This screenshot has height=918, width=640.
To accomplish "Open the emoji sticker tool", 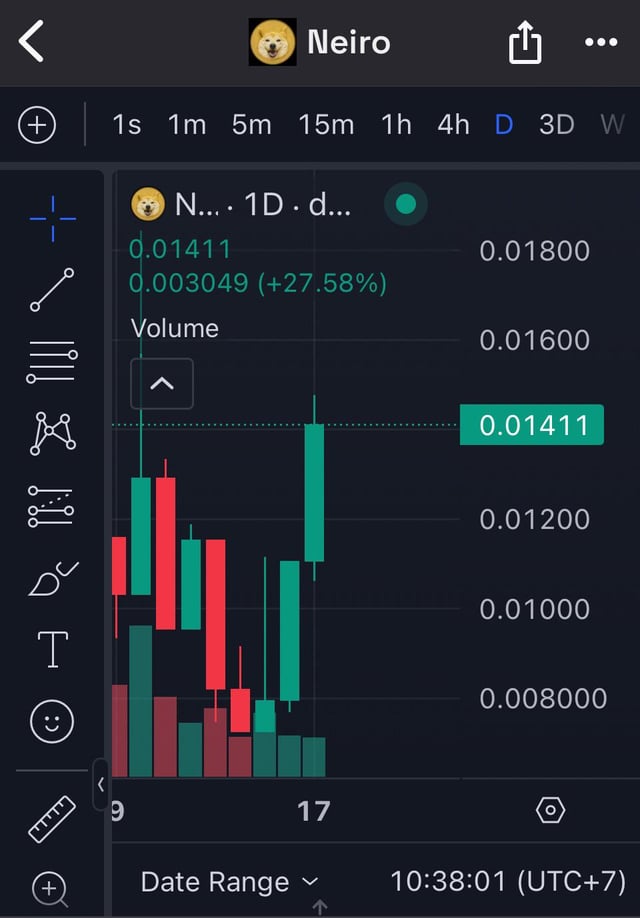I will pos(52,720).
